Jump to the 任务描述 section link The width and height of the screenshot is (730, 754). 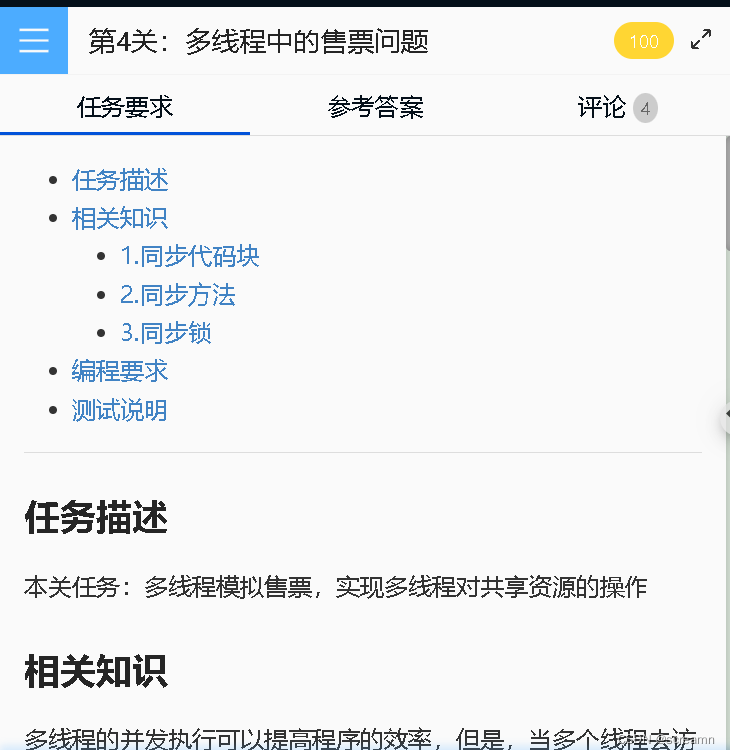point(120,180)
